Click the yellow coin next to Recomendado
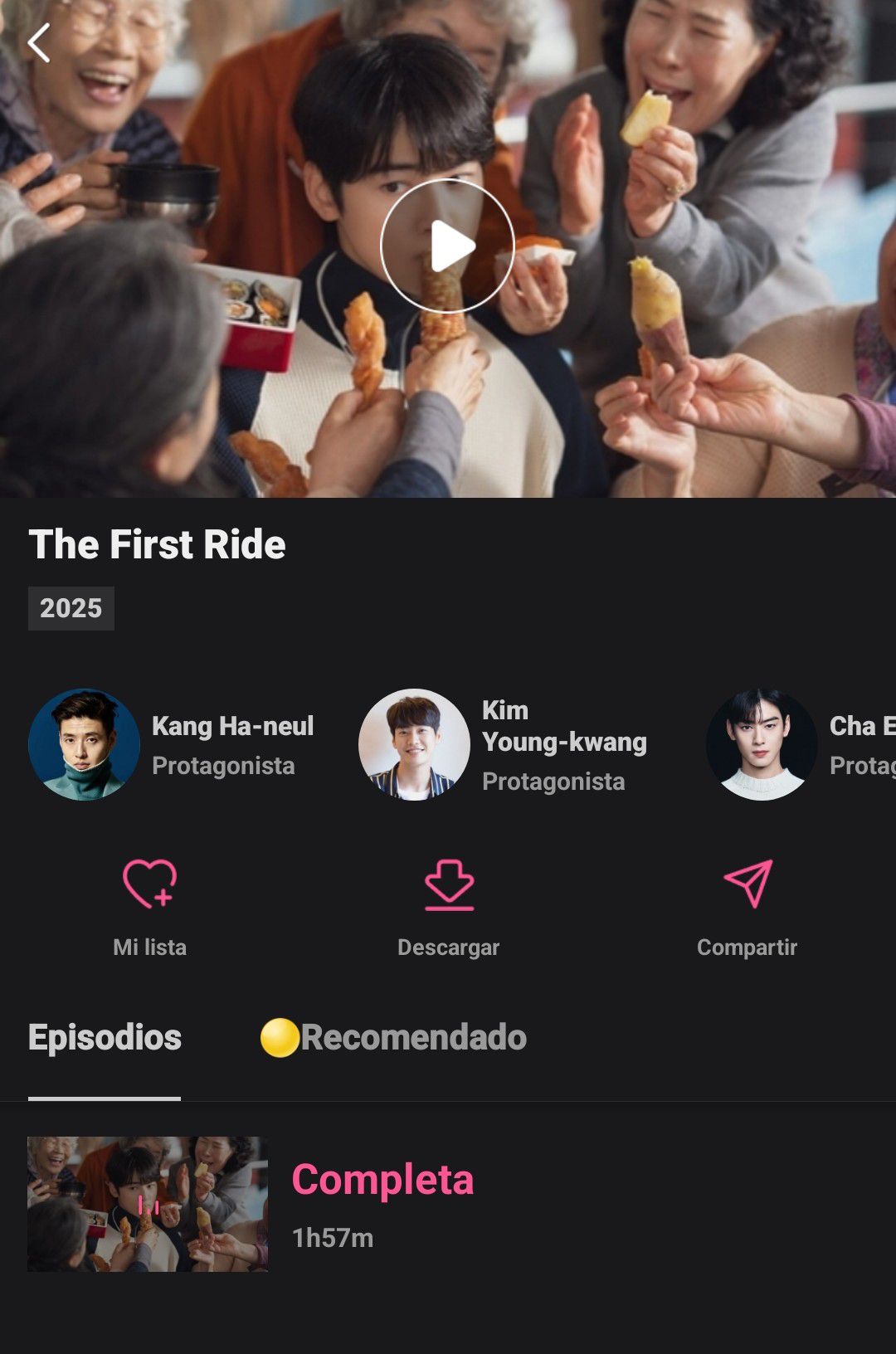 (x=282, y=1037)
